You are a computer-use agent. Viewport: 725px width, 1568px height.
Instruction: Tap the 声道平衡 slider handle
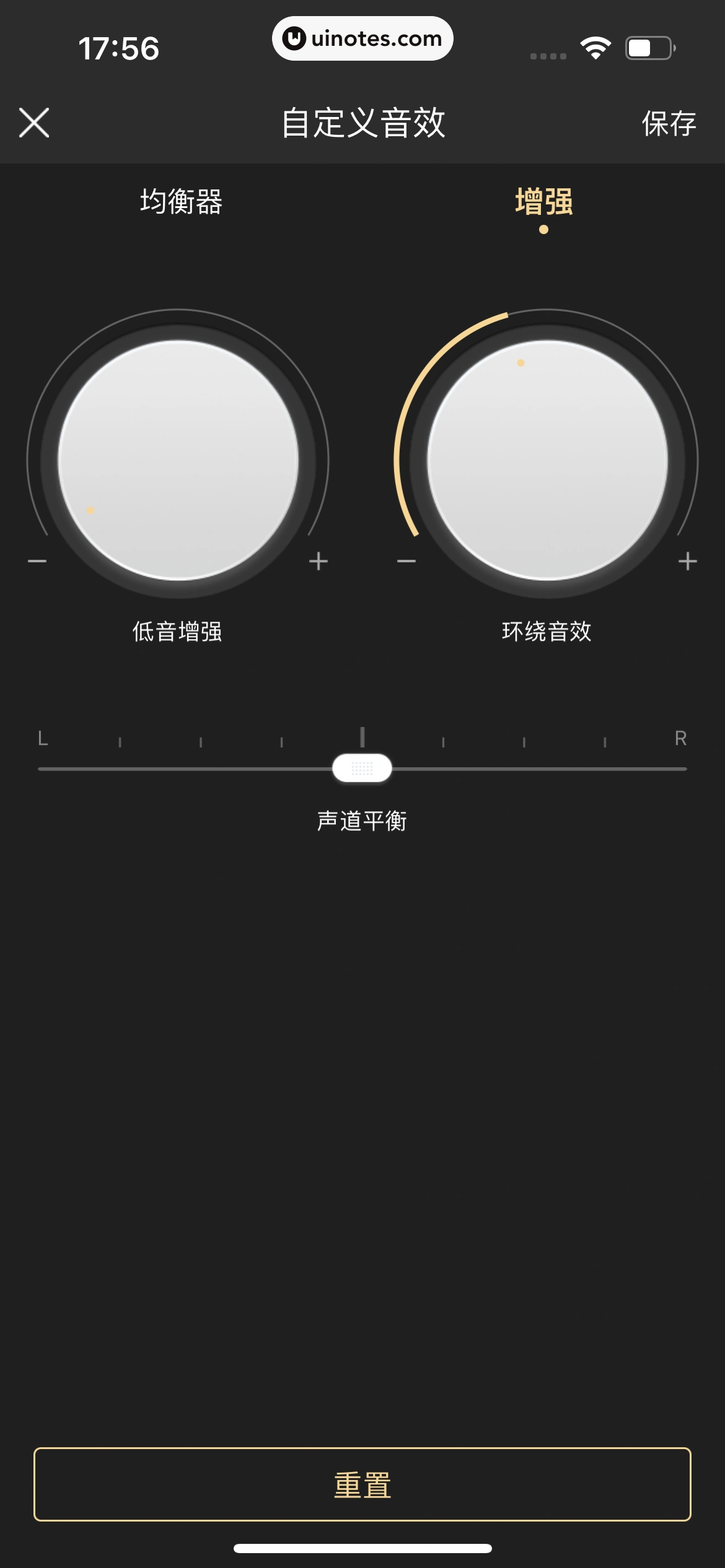pyautogui.click(x=362, y=769)
